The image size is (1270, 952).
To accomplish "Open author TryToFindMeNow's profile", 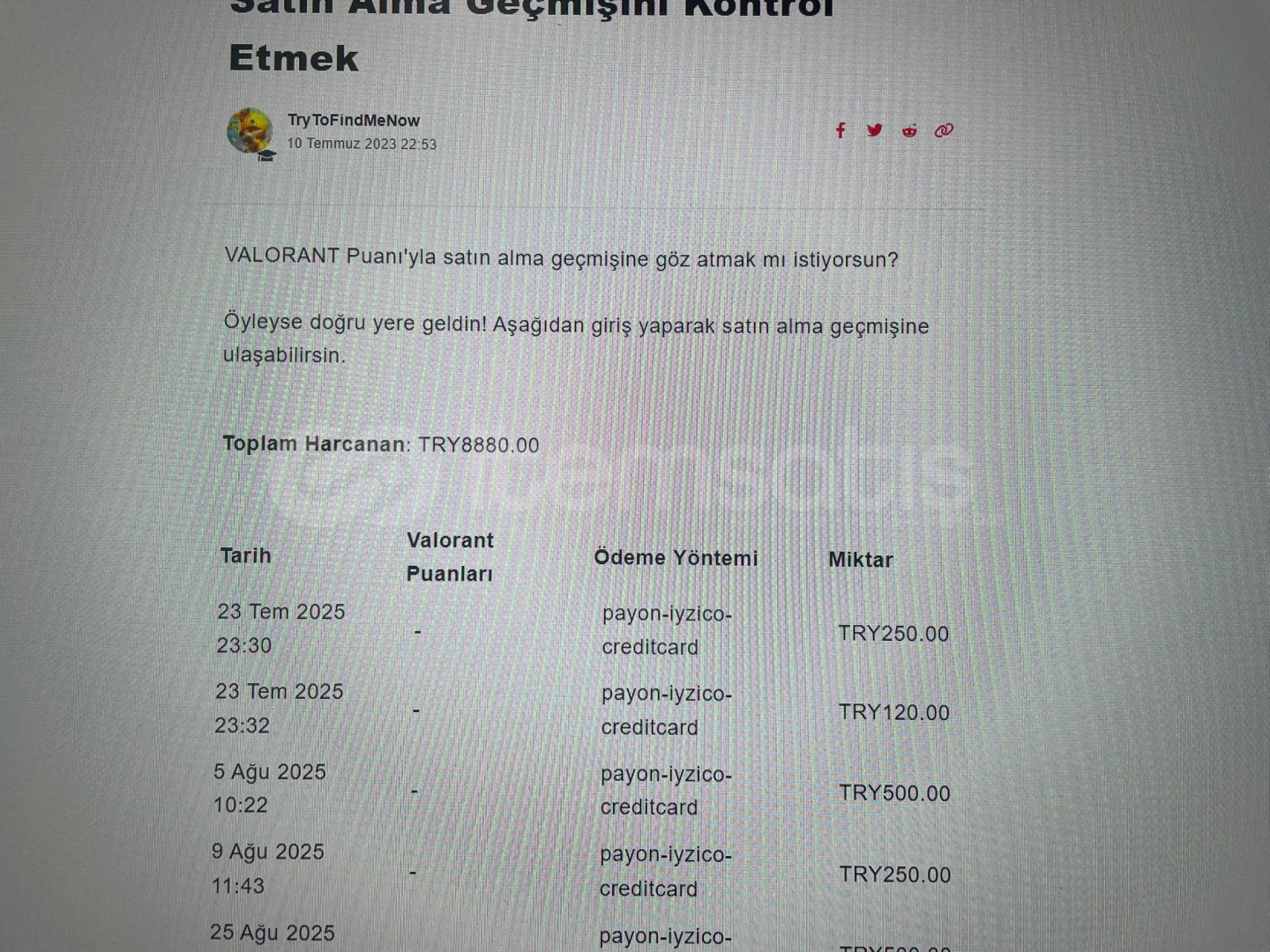I will pyautogui.click(x=353, y=120).
